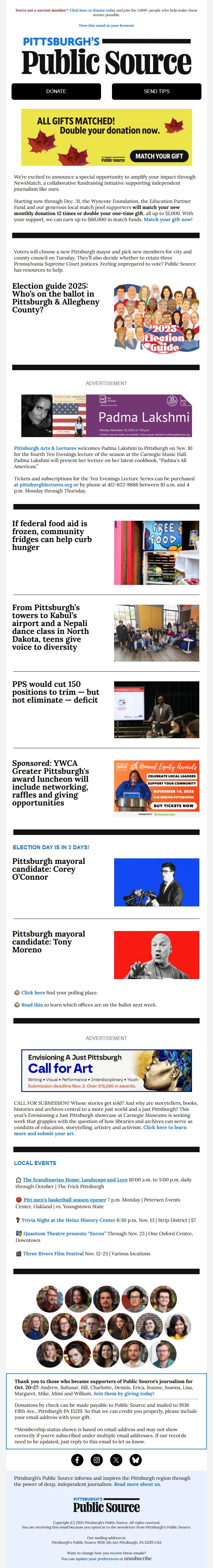213x1568 pixels.
Task: Open the YWCA Equity Awards sponsored image
Action: pos(156,788)
